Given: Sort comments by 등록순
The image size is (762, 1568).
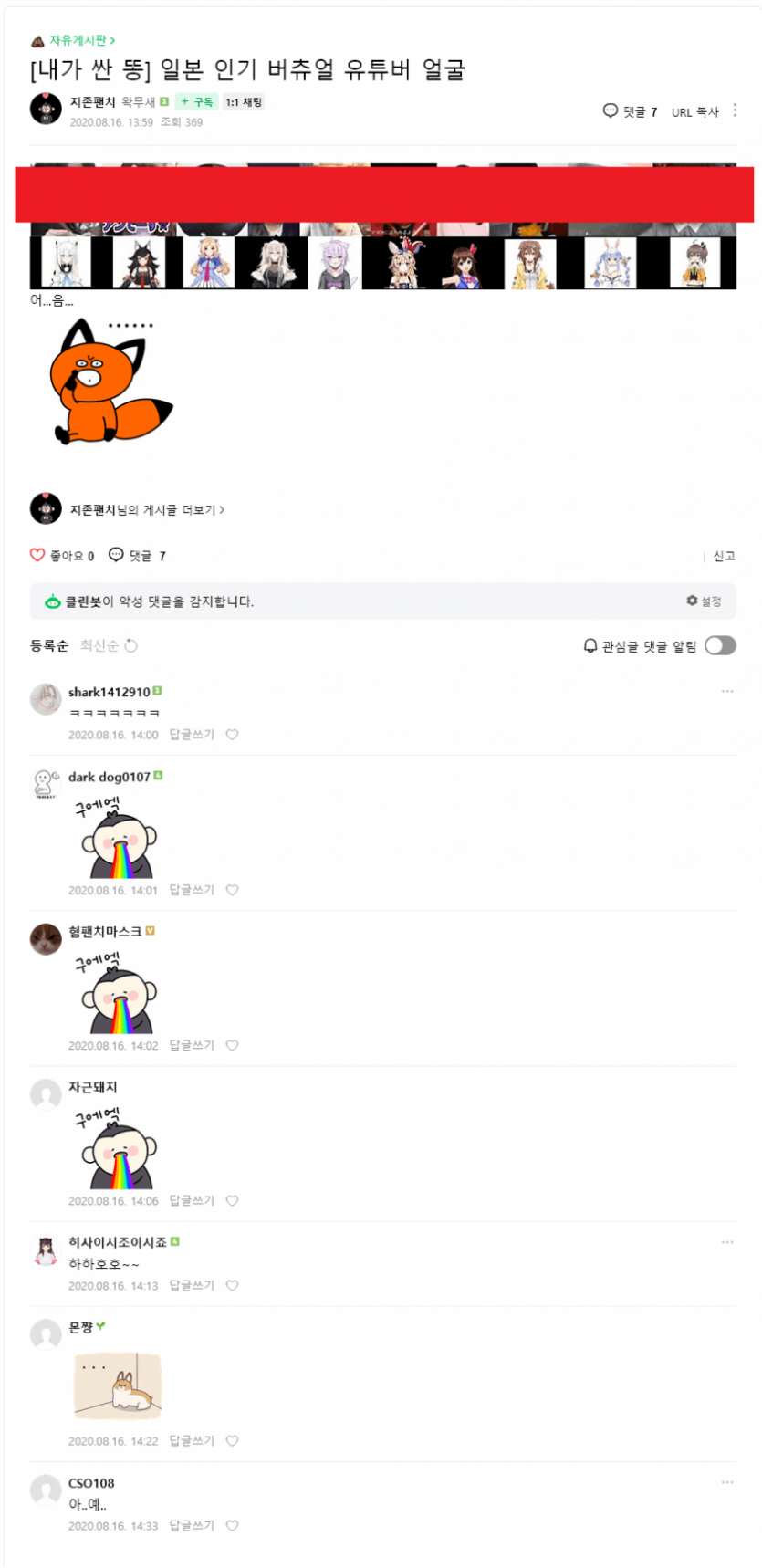Looking at the screenshot, I should coord(49,645).
